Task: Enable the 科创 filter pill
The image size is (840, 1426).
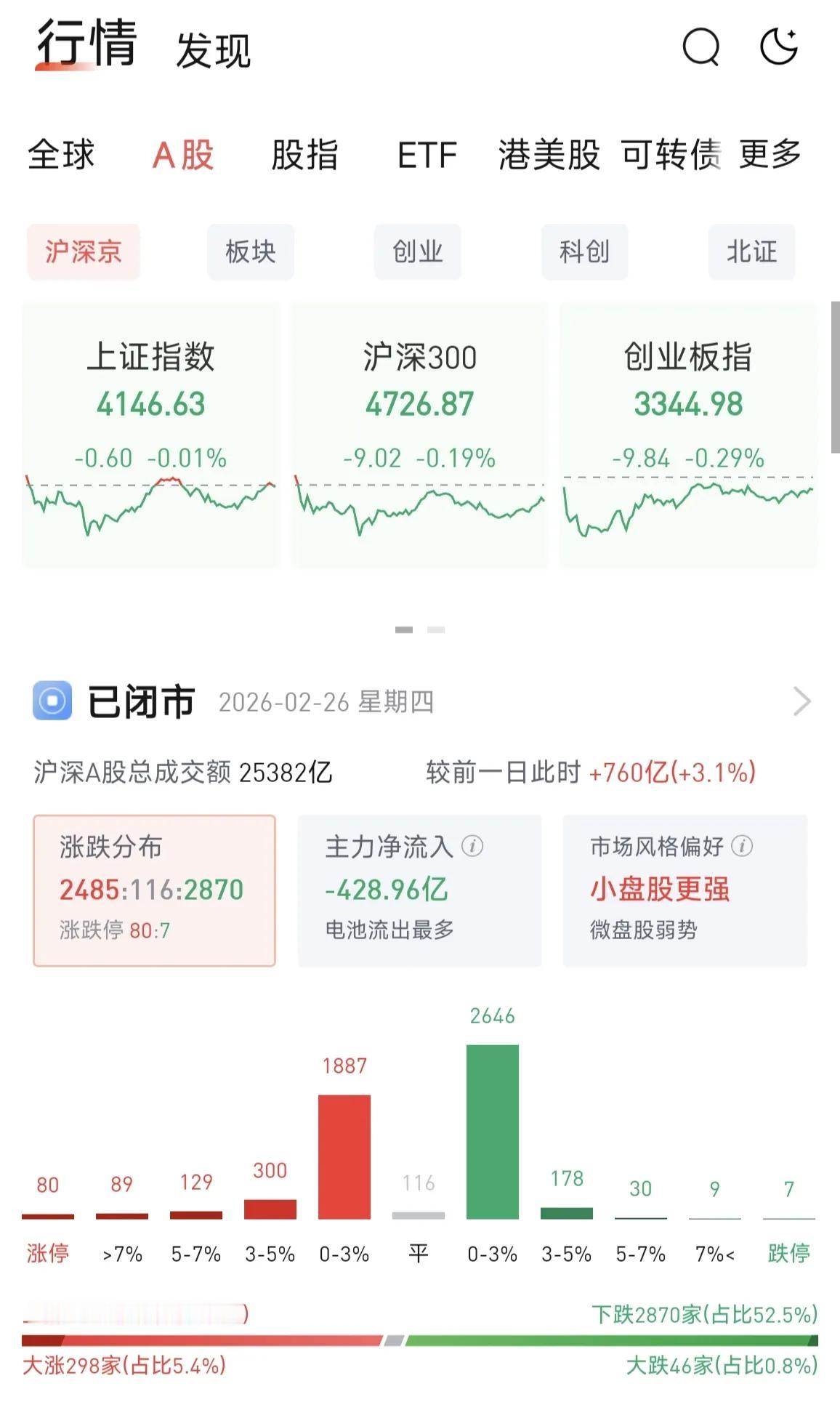Action: tap(584, 251)
